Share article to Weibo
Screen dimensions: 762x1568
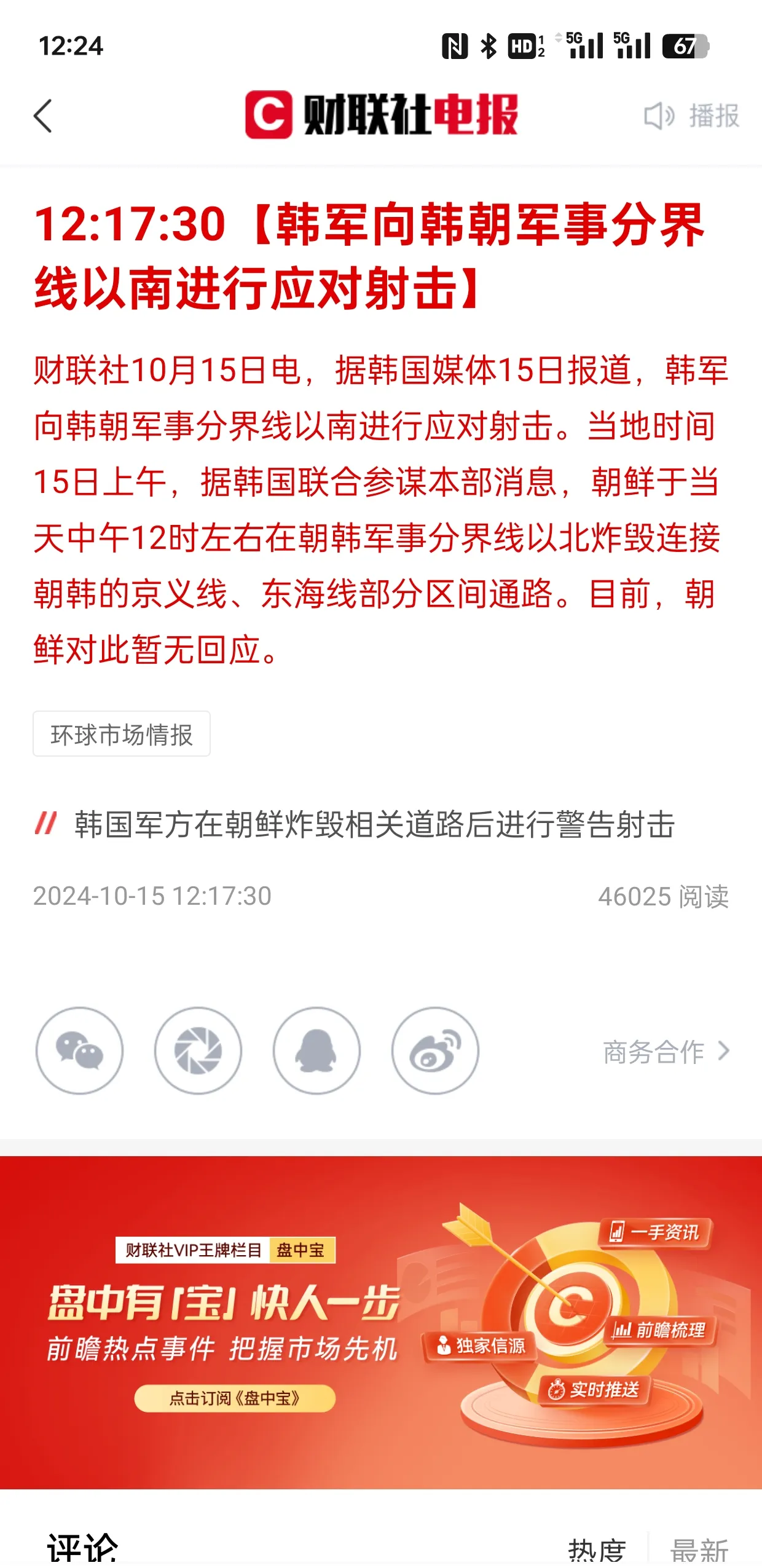tap(435, 1050)
